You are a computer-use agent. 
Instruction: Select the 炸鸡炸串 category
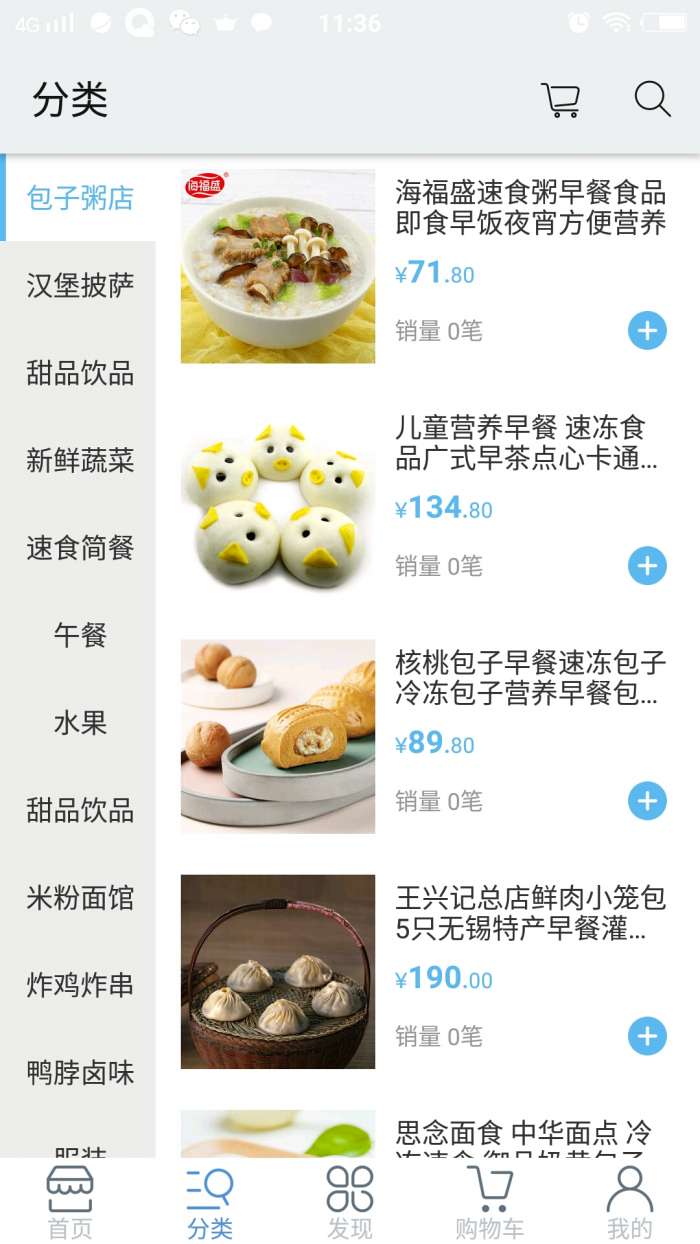[x=80, y=985]
